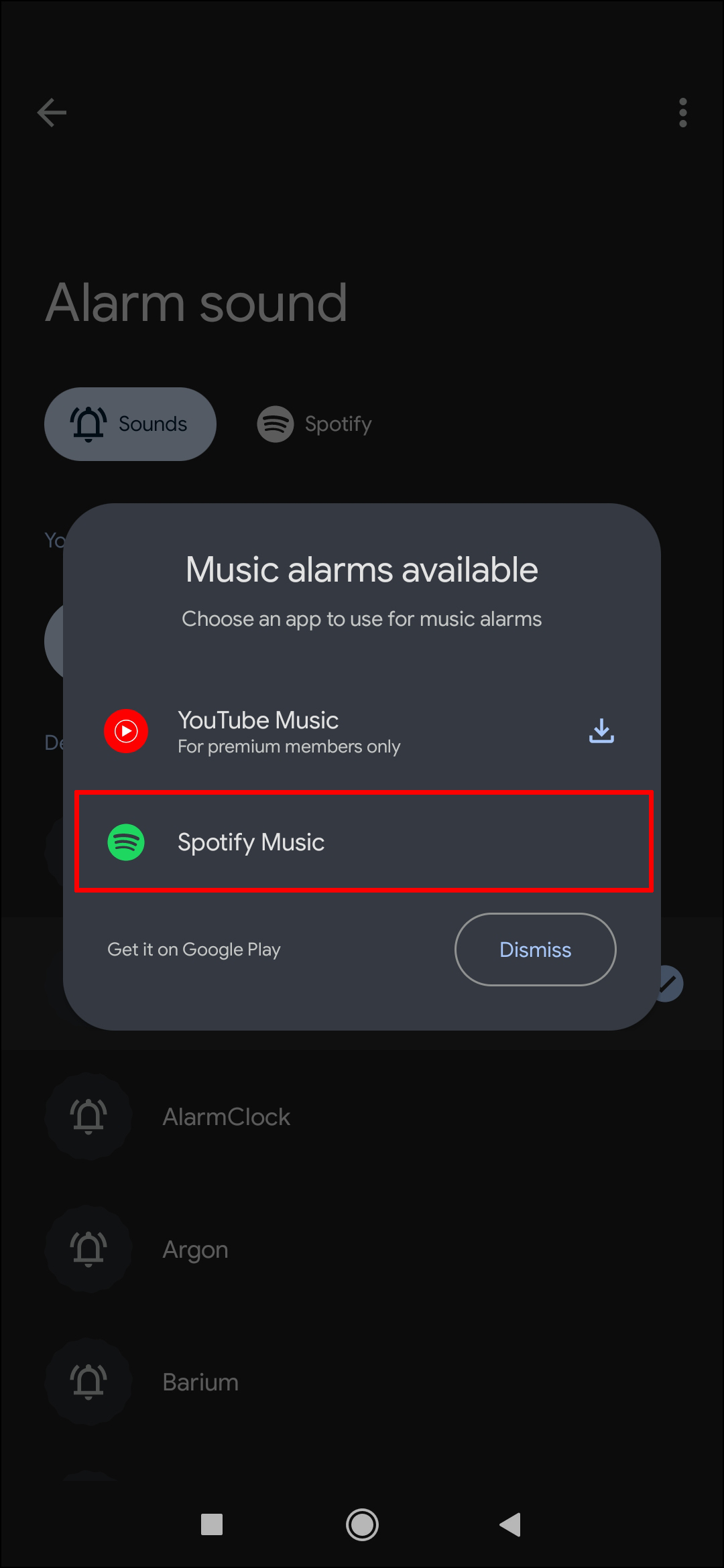Tap the YouTube Music download icon
The height and width of the screenshot is (1568, 724).
click(x=601, y=730)
